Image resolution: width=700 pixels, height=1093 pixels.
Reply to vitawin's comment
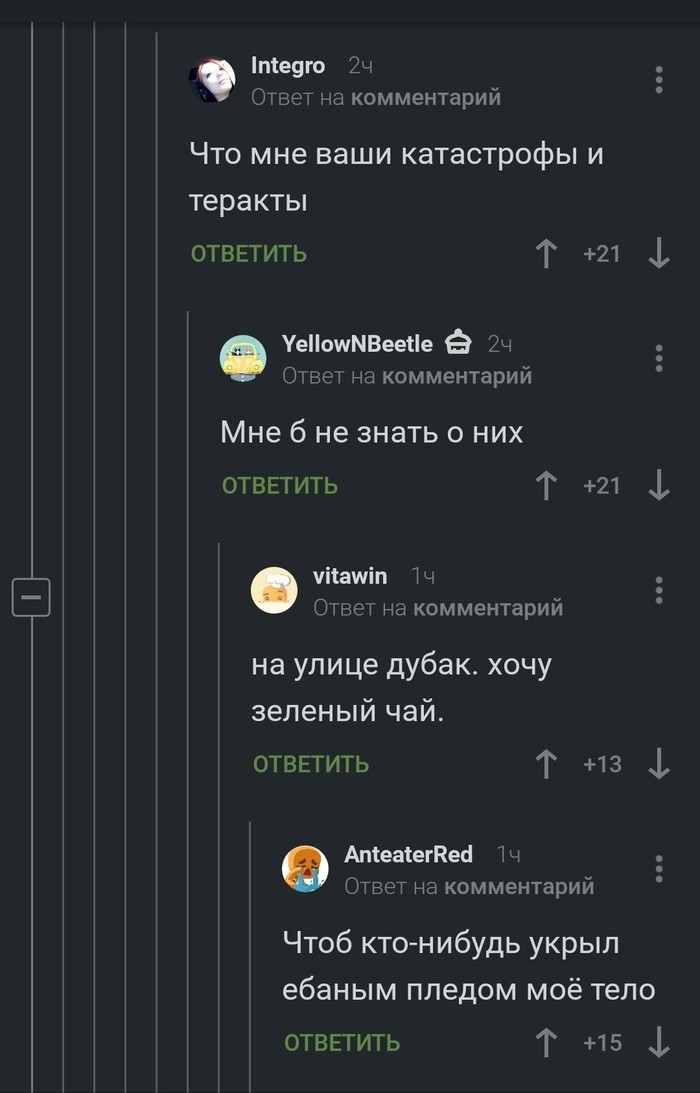310,765
